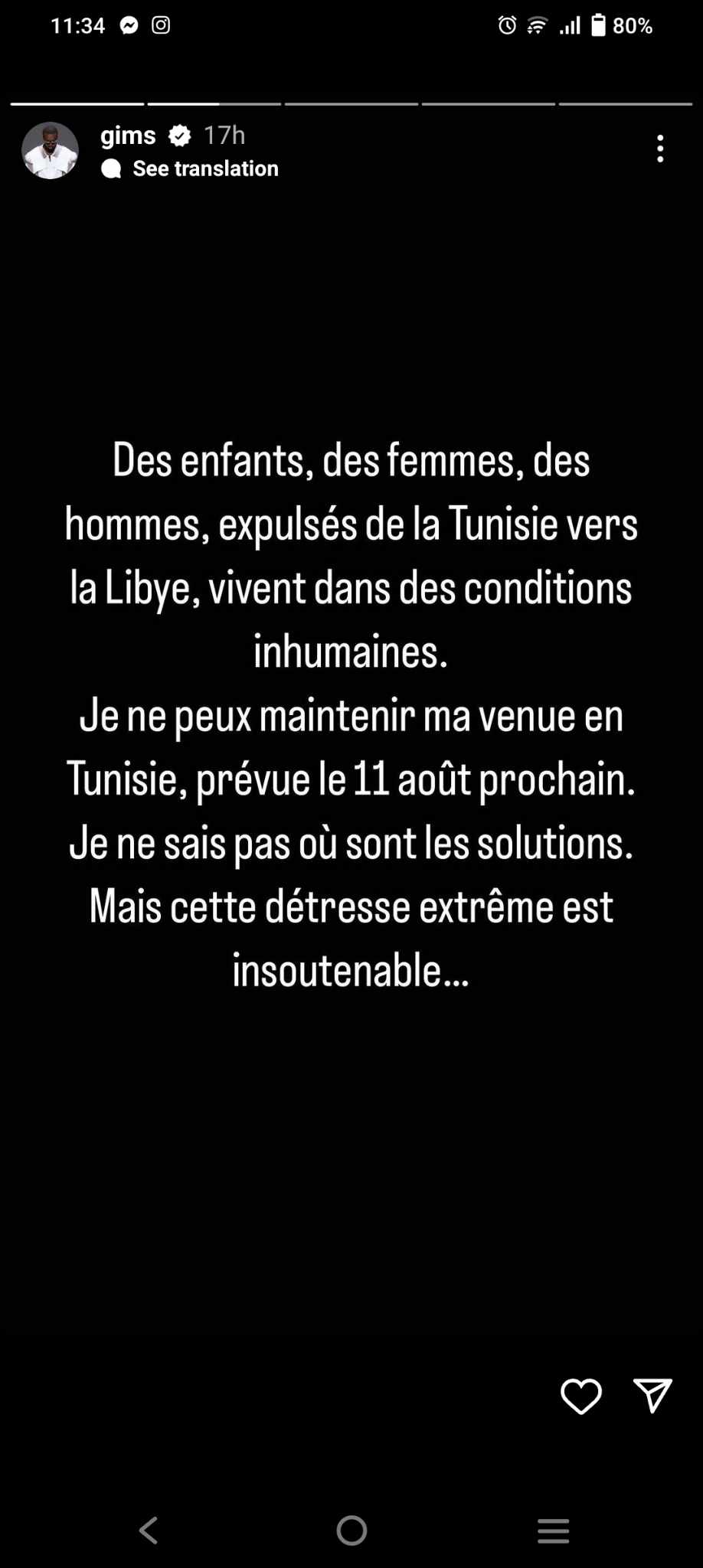This screenshot has width=703, height=1568.
Task: Go to the home screen
Action: [x=351, y=1530]
